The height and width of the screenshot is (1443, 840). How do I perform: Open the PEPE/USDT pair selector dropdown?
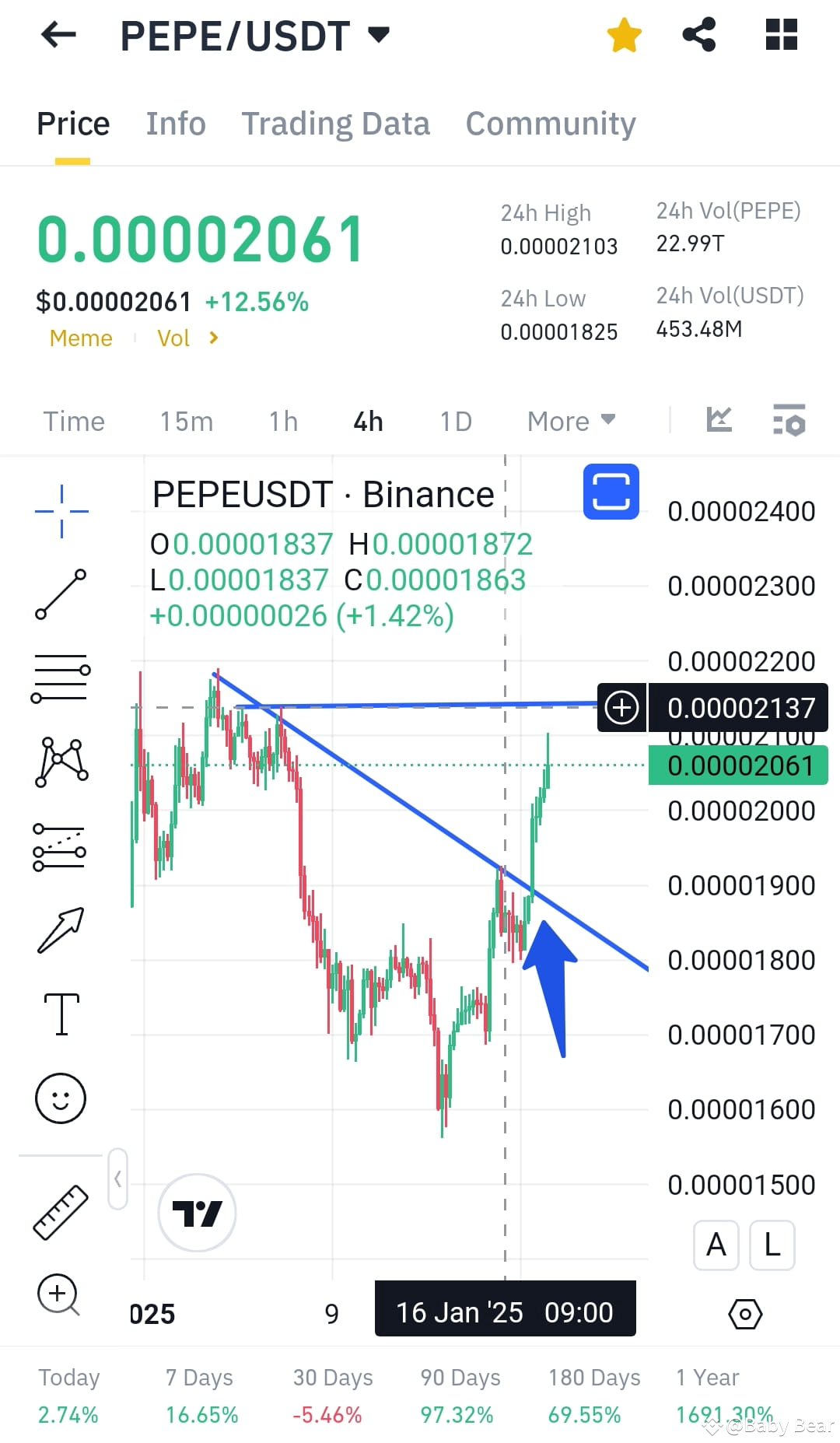coord(379,34)
